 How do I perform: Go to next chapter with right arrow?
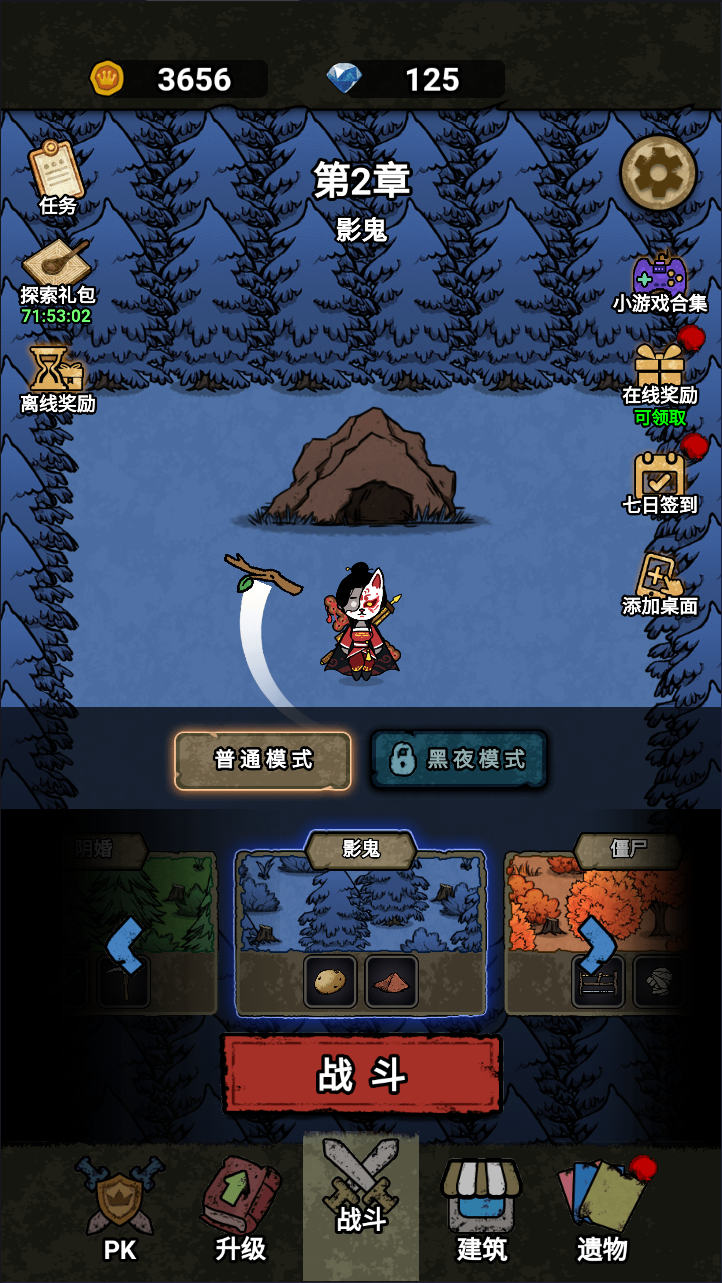click(596, 945)
